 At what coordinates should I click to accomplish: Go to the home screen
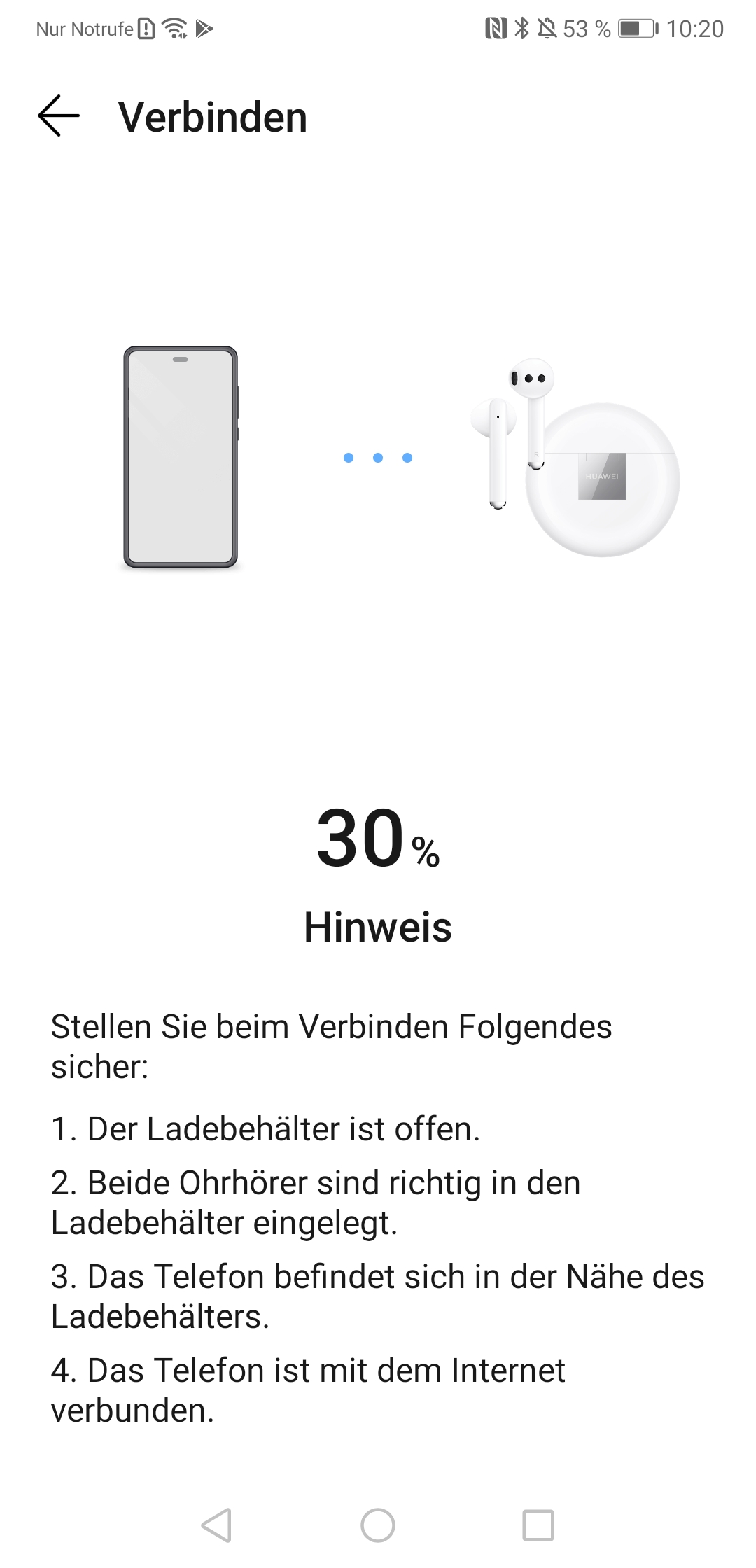(378, 1525)
